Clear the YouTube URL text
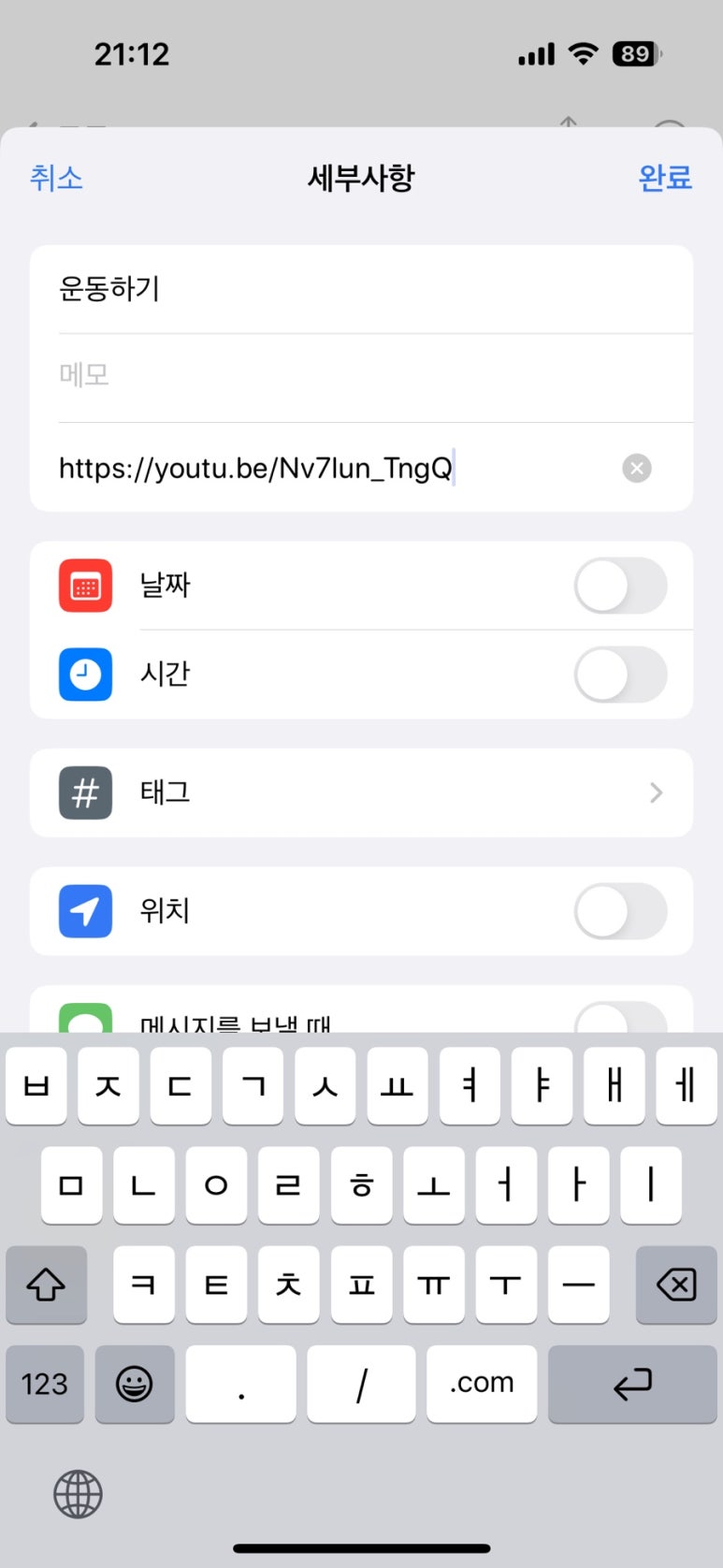Screen dimensions: 723x1568 (637, 468)
